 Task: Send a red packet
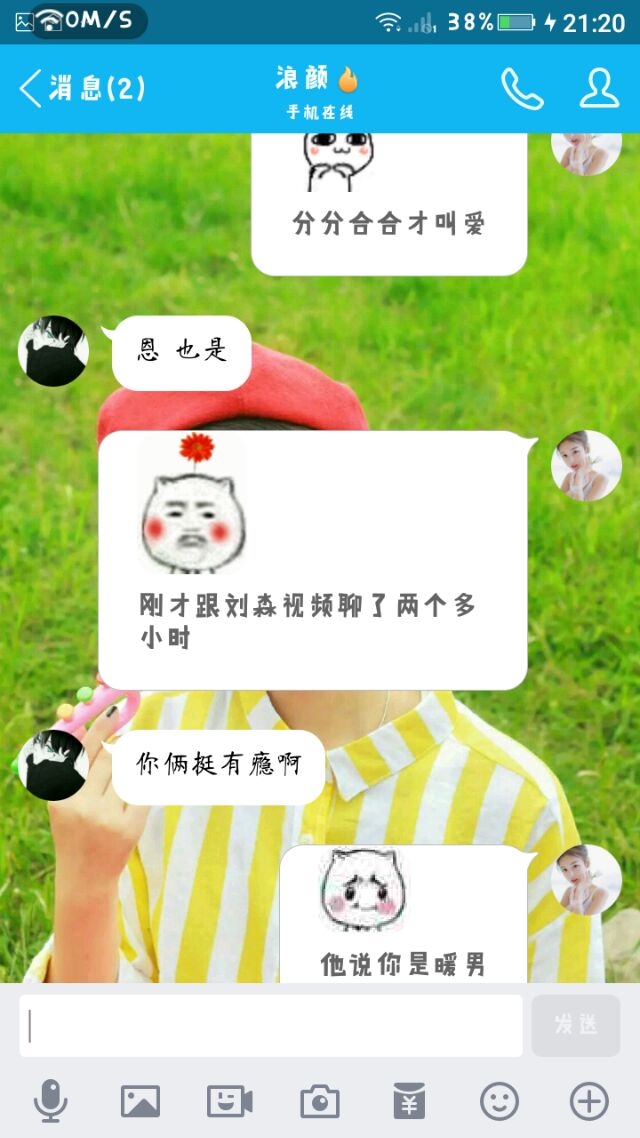[409, 1101]
